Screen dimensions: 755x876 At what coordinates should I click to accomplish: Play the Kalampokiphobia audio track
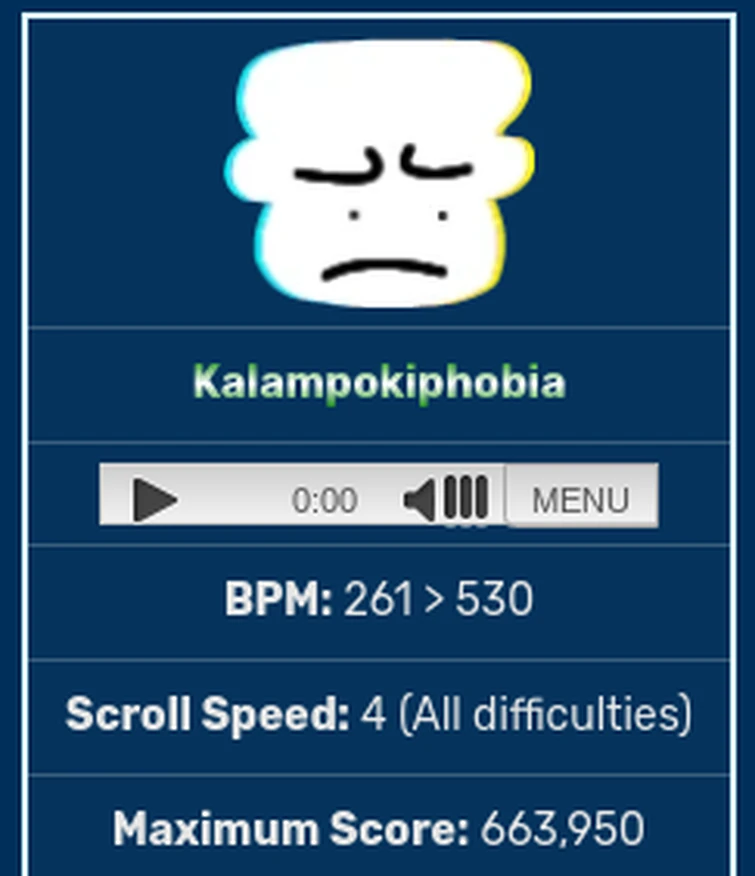coord(154,498)
